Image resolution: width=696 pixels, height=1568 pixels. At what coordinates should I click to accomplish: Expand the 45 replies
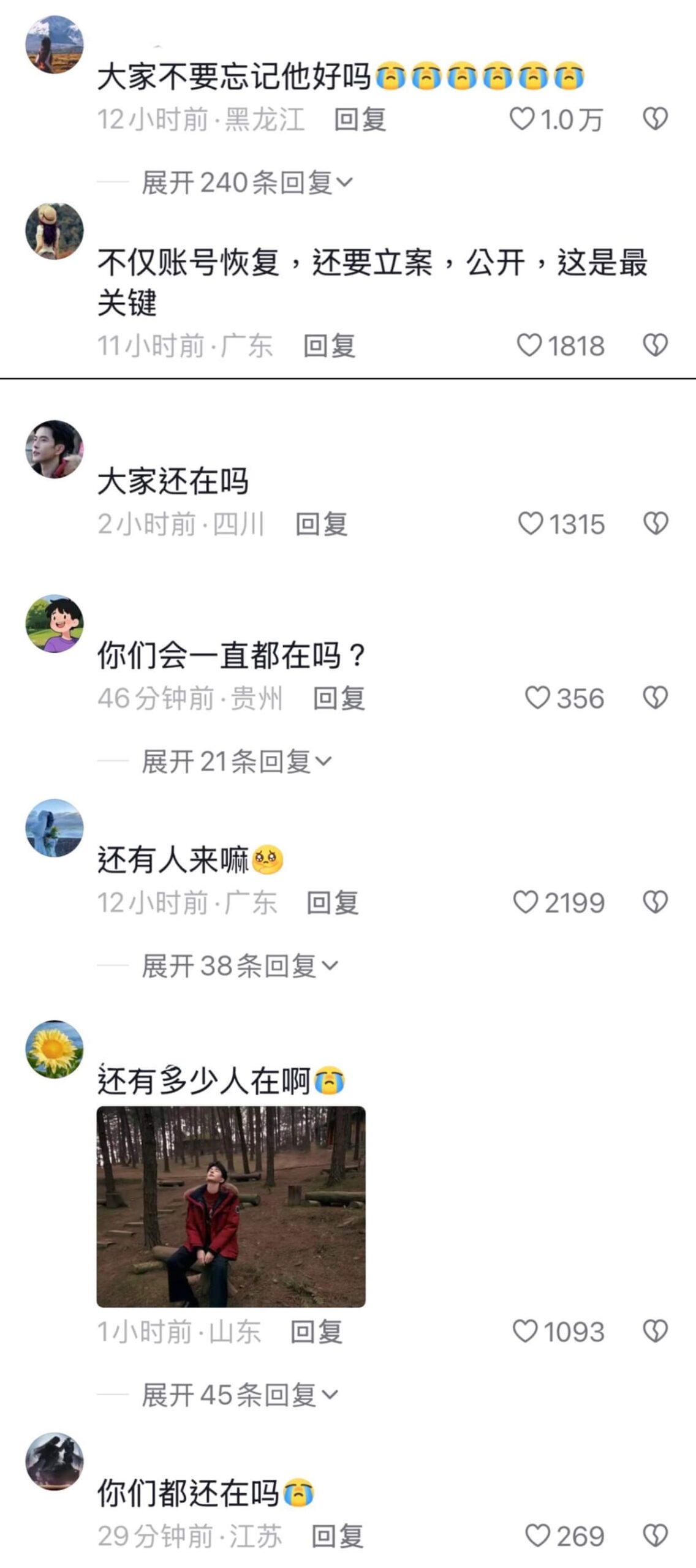click(x=239, y=1395)
